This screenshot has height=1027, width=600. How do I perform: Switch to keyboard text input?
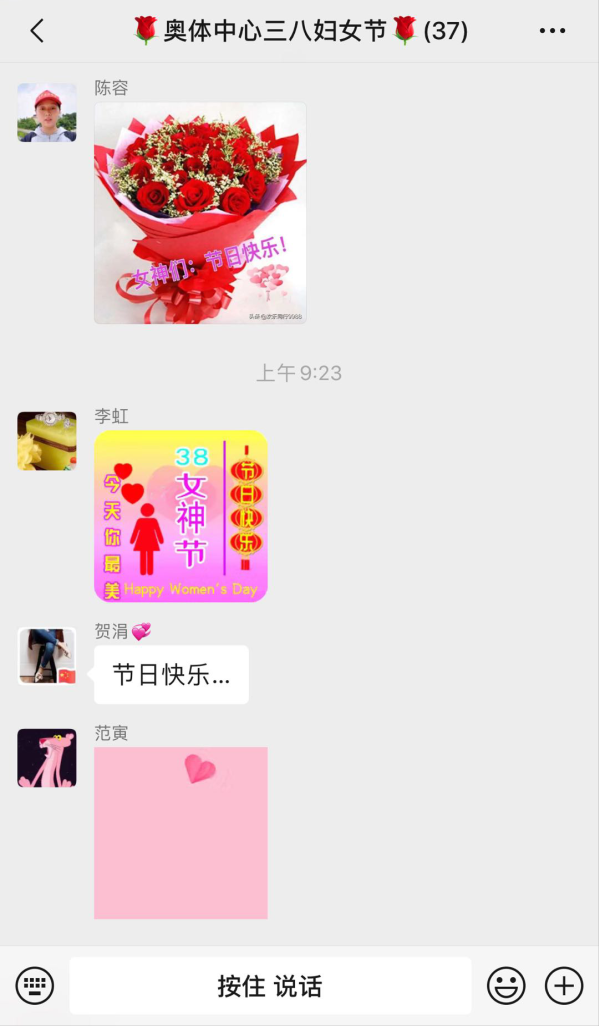[x=34, y=986]
